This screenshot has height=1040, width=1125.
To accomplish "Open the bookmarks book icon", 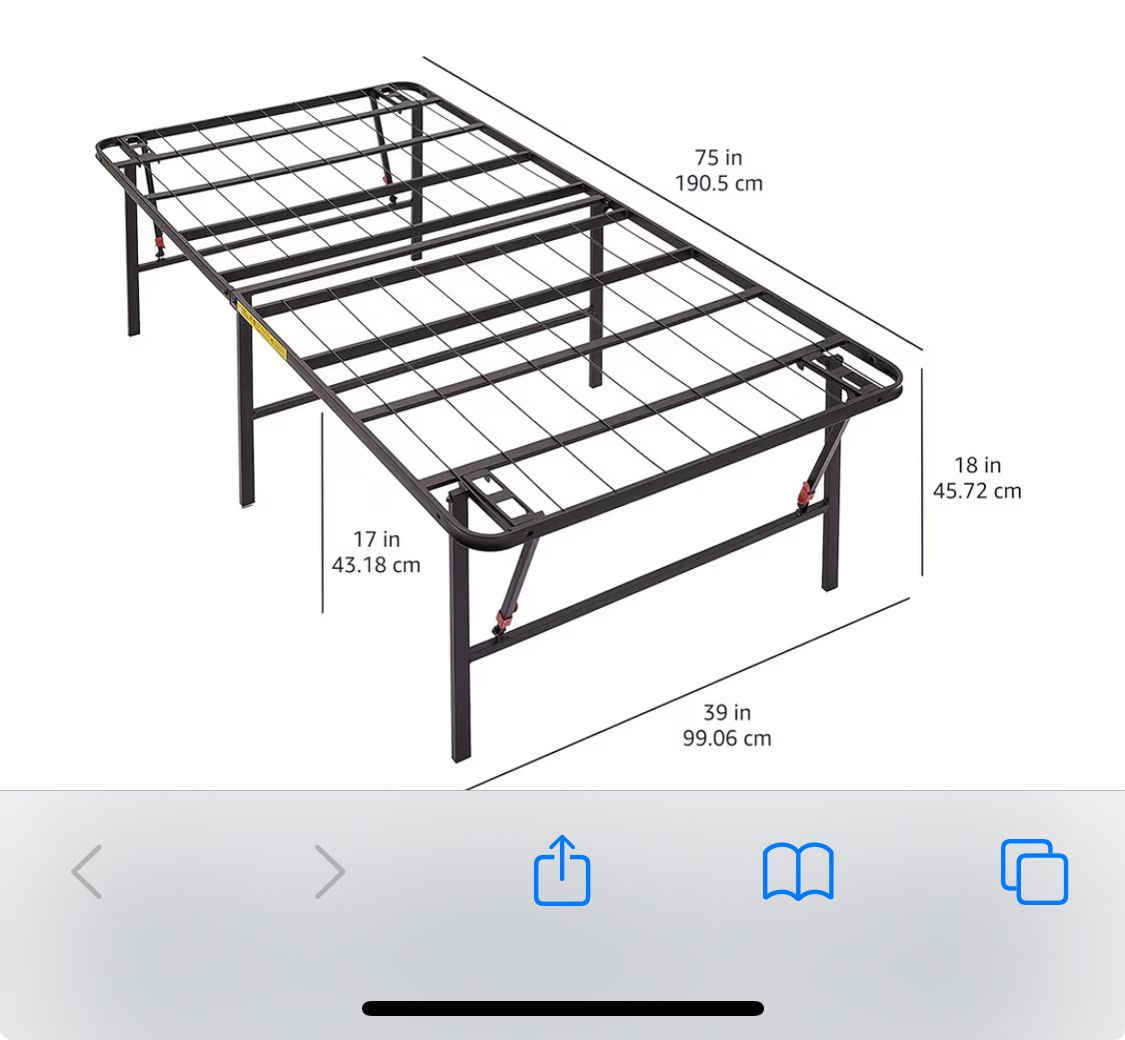I will pyautogui.click(x=797, y=872).
